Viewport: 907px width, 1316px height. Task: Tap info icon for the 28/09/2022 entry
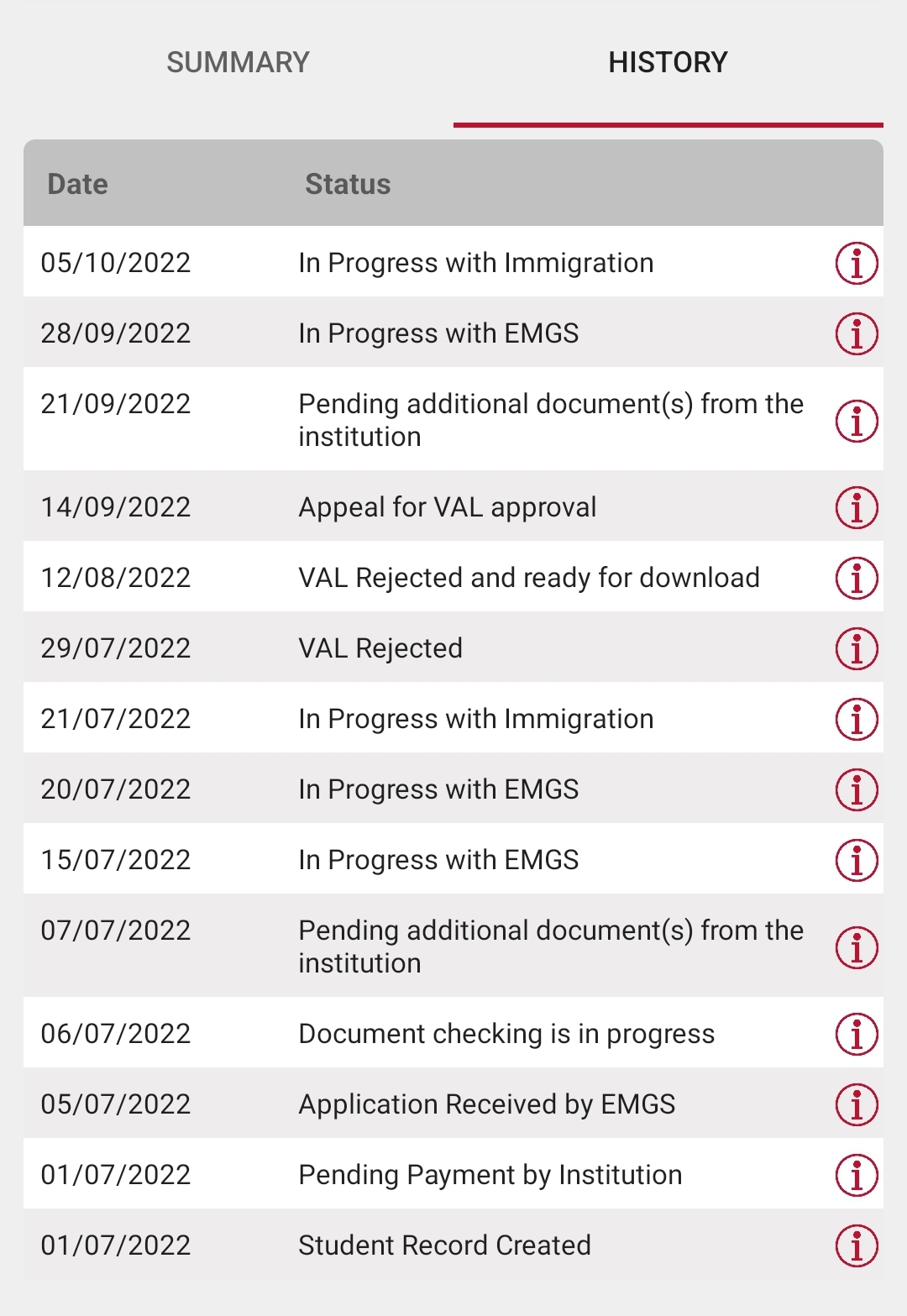(856, 334)
